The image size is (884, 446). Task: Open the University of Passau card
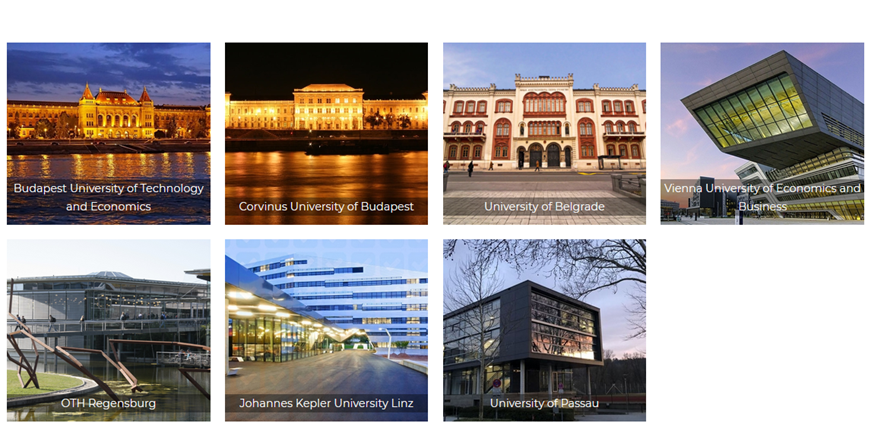pos(544,330)
